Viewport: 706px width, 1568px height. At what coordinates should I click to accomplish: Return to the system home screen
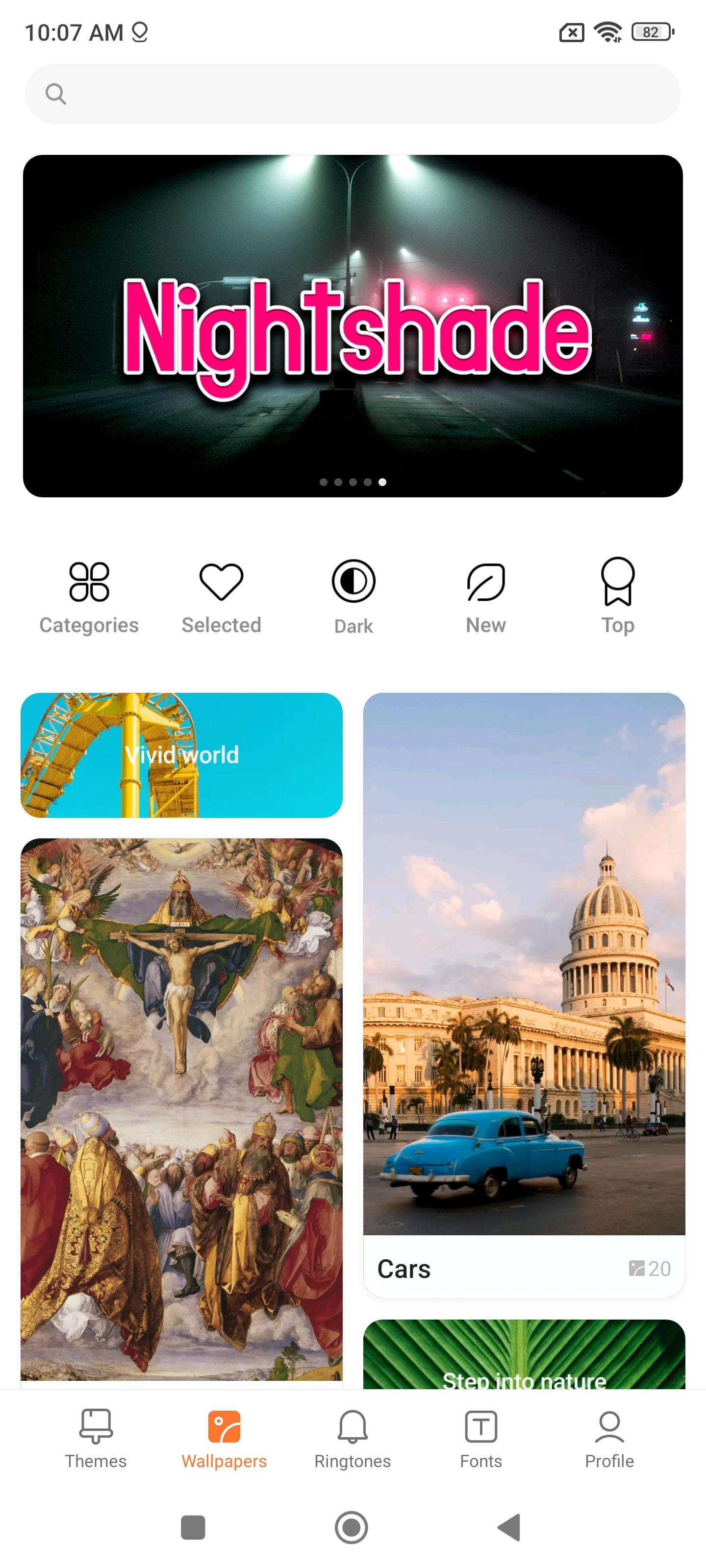(352, 1527)
